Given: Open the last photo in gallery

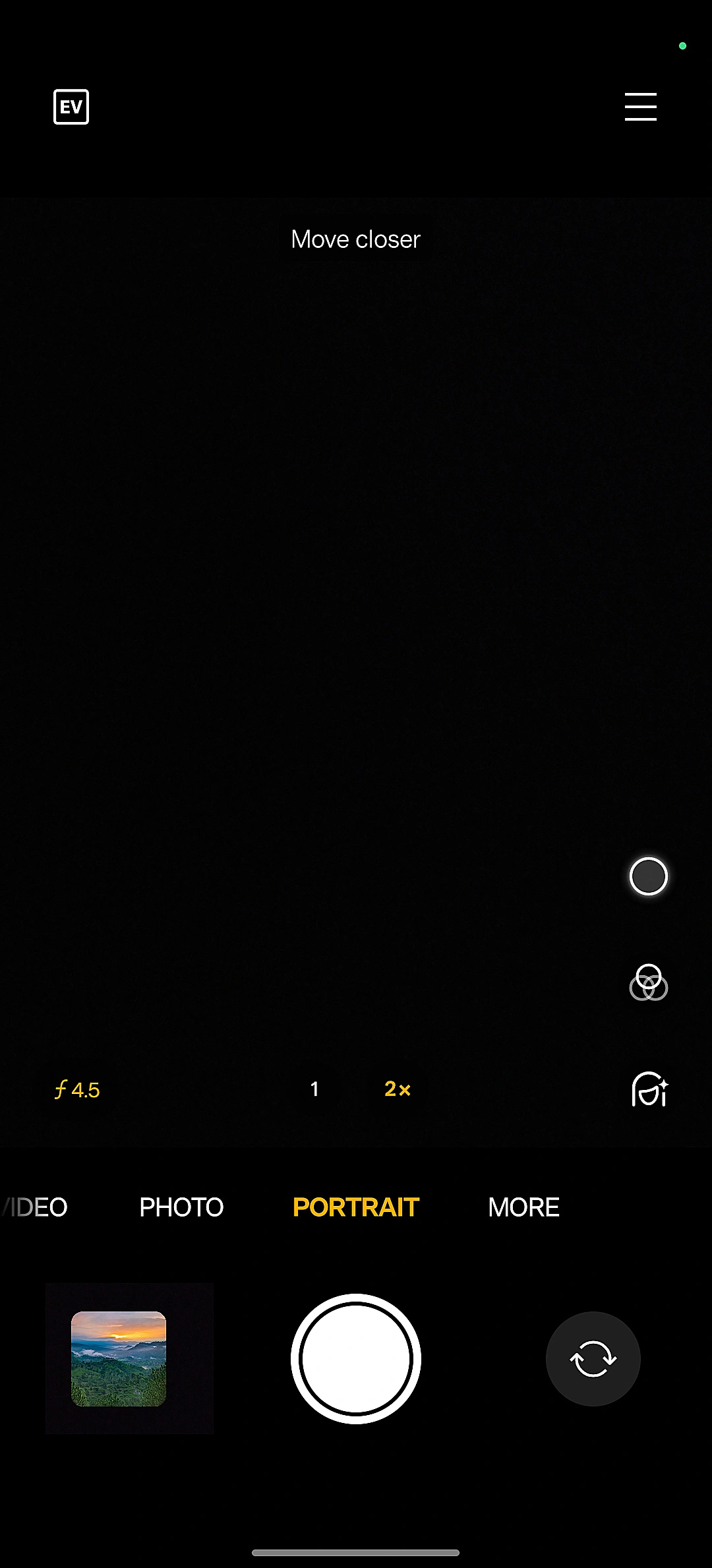Looking at the screenshot, I should [x=119, y=1358].
